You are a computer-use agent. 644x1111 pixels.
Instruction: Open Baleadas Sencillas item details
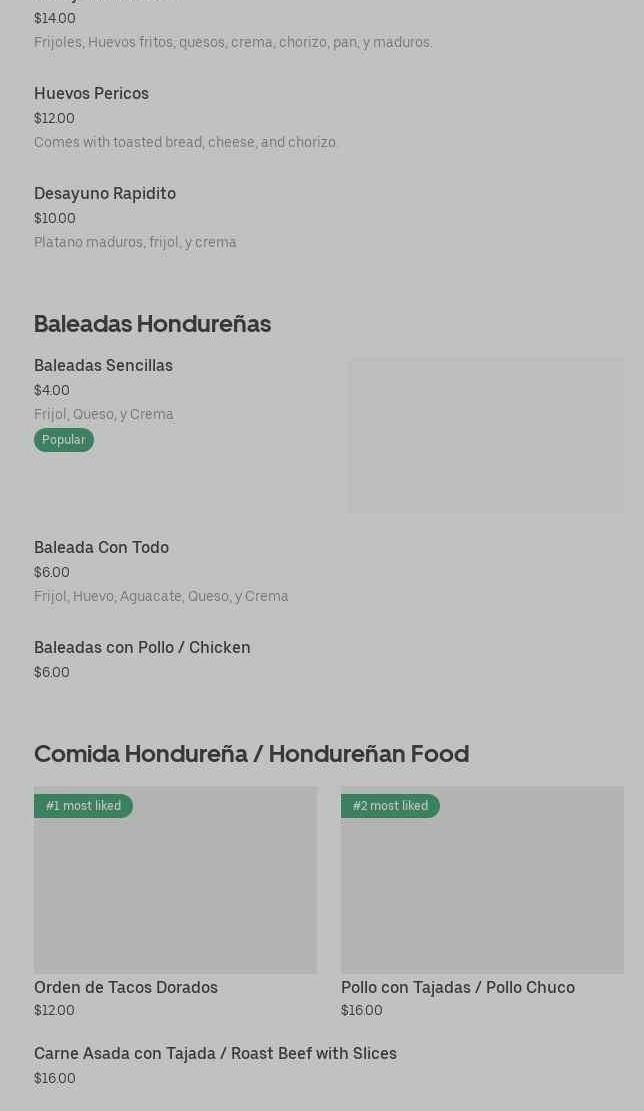coord(103,366)
